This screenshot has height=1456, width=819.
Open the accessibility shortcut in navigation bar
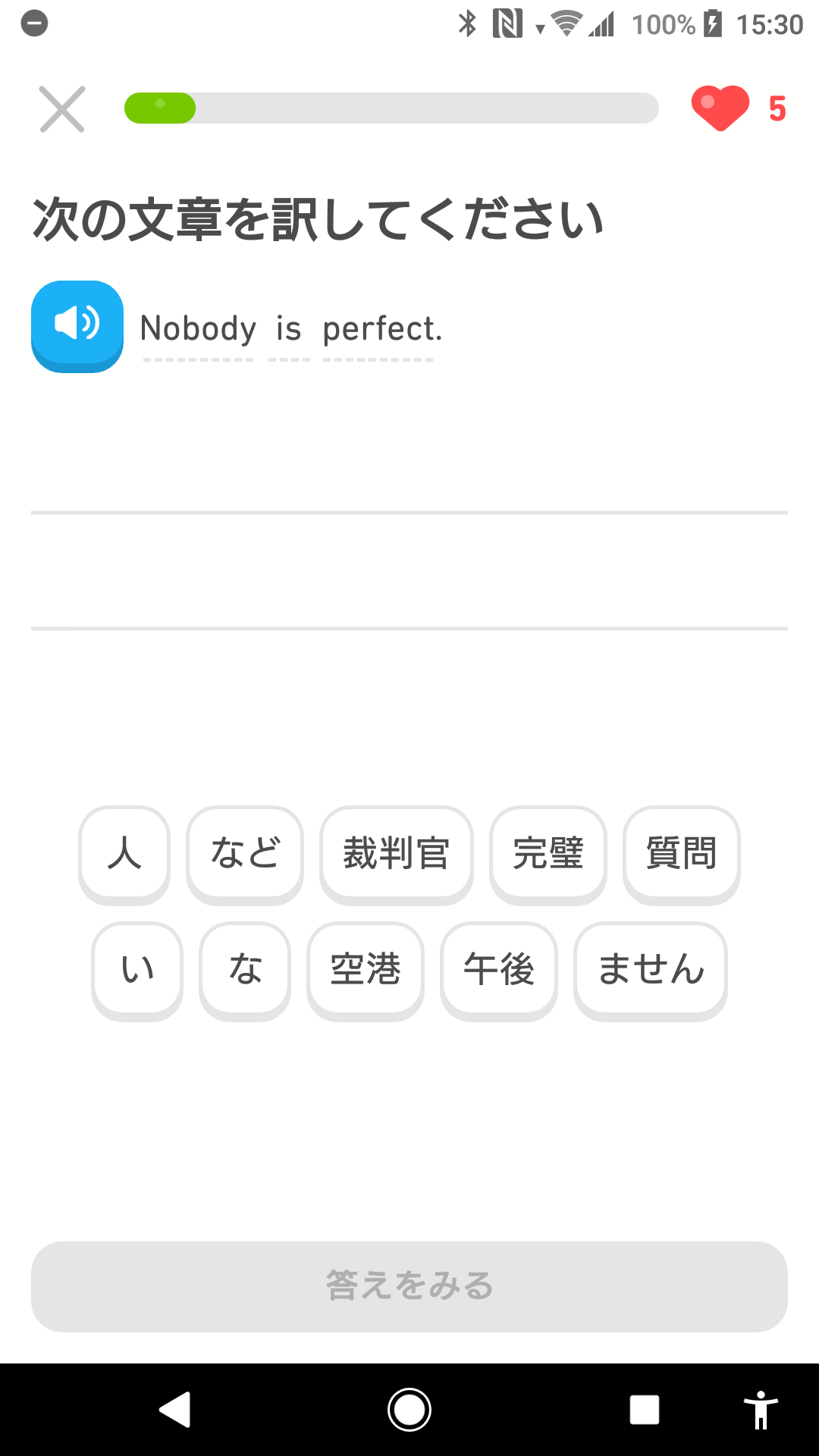[x=761, y=1410]
